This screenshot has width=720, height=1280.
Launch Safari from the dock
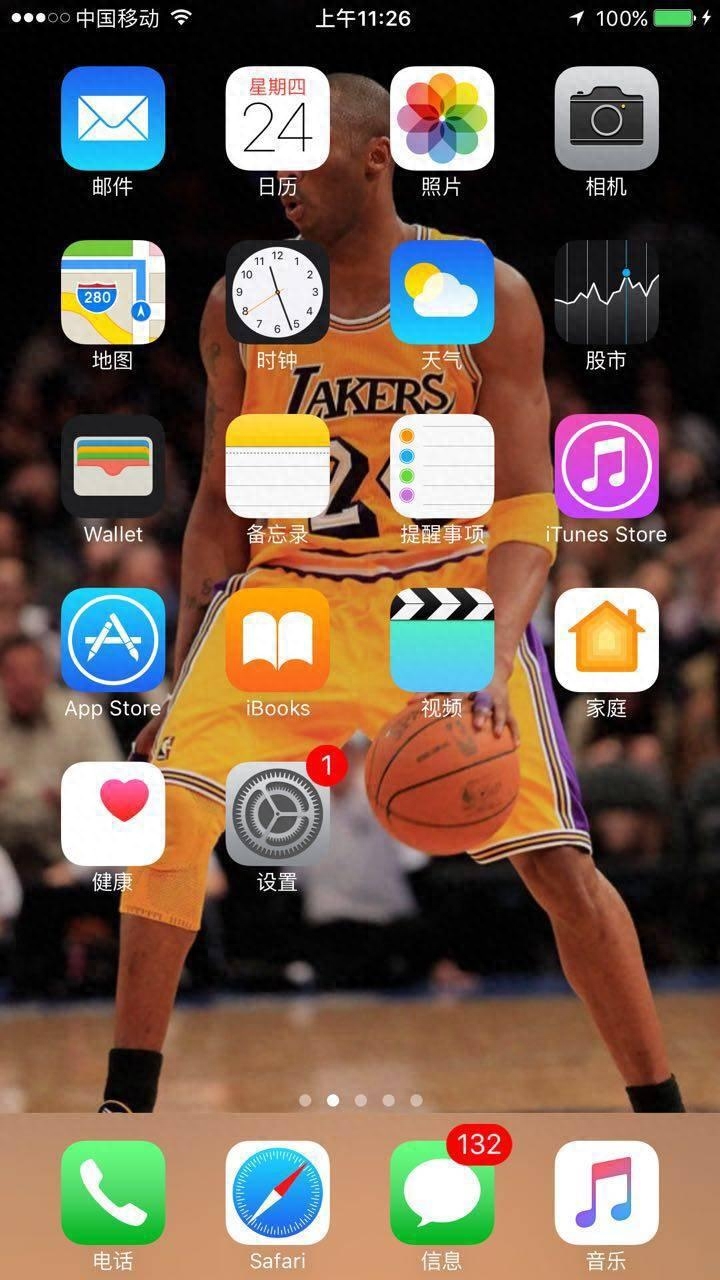coord(277,1193)
